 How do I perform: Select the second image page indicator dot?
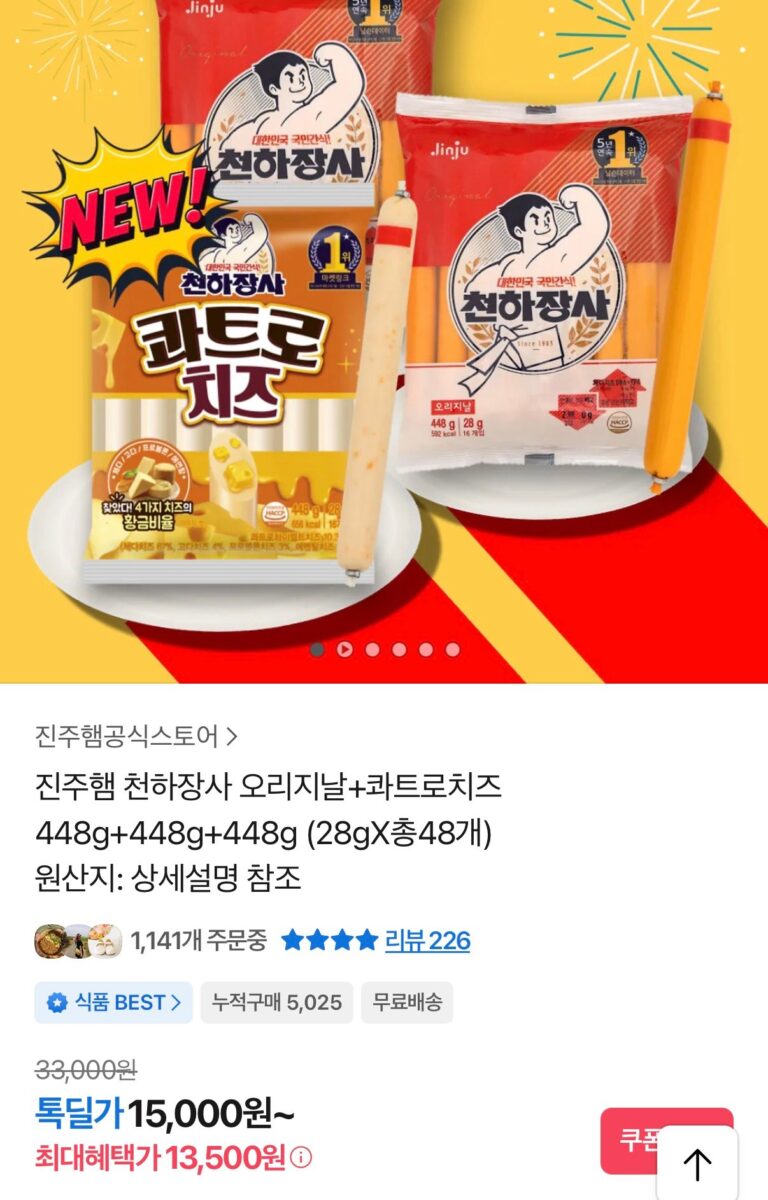[345, 650]
